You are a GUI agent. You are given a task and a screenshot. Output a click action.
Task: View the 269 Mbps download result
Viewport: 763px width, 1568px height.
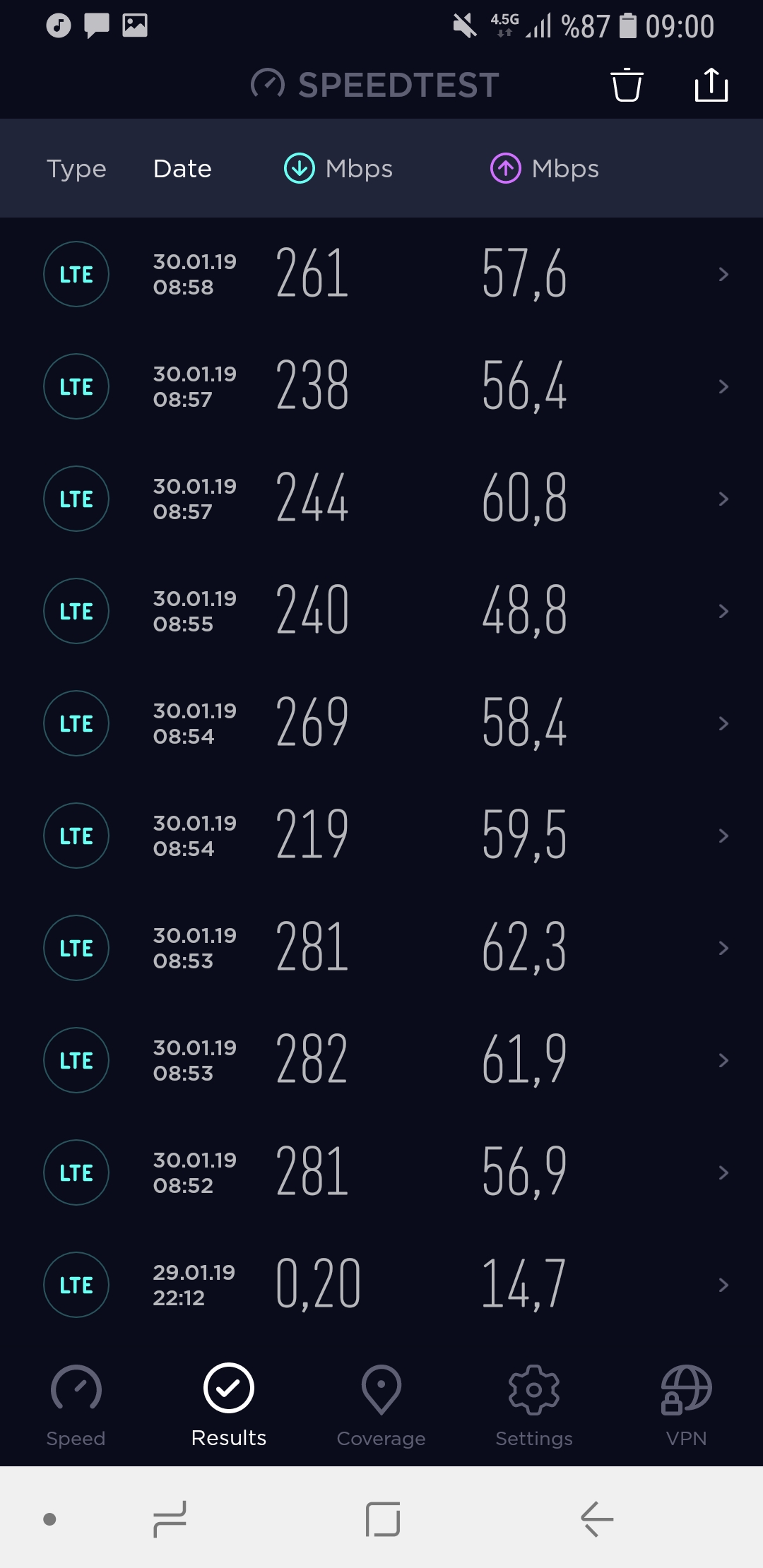click(x=381, y=723)
